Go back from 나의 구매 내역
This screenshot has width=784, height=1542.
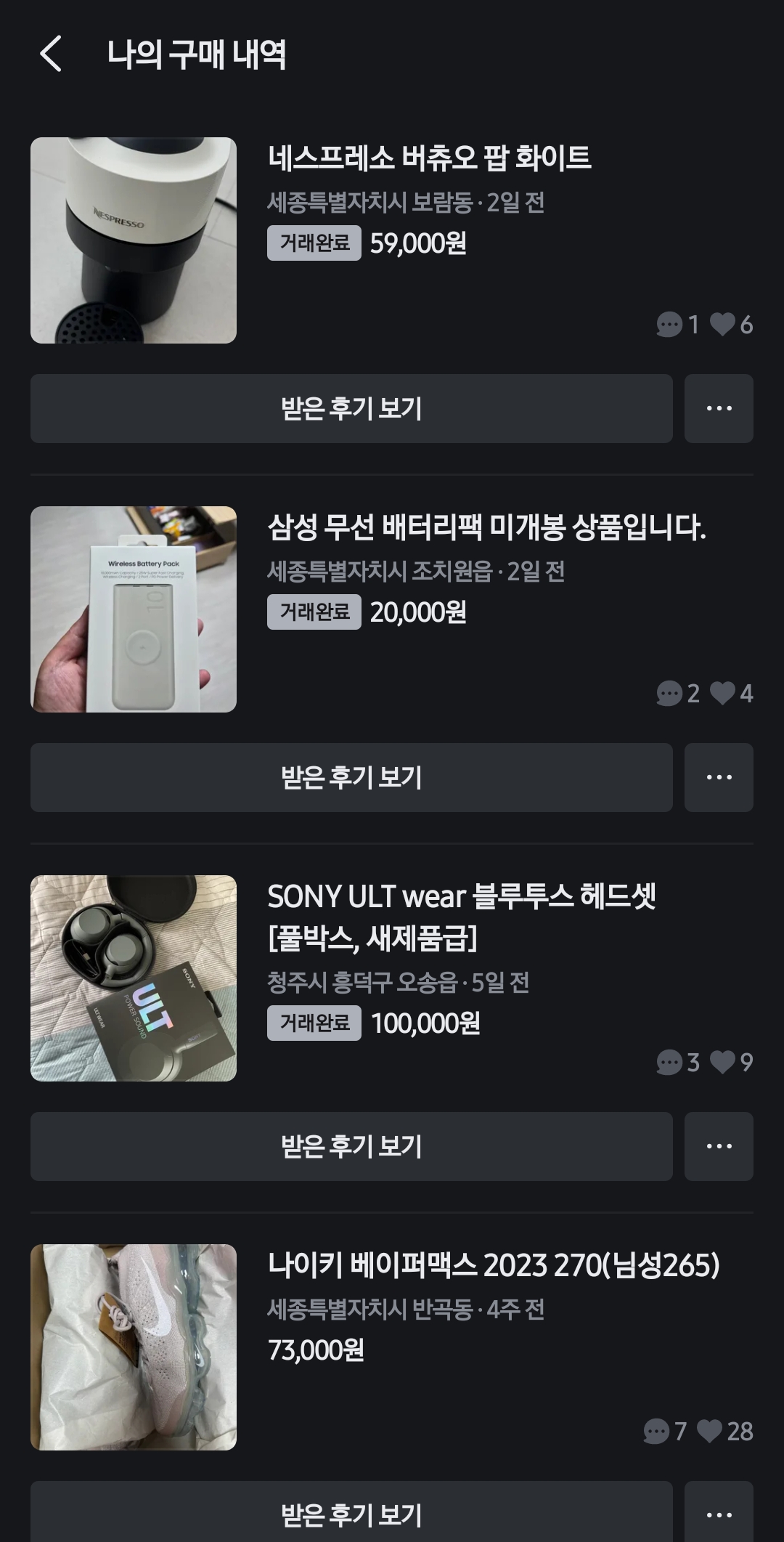click(x=51, y=54)
